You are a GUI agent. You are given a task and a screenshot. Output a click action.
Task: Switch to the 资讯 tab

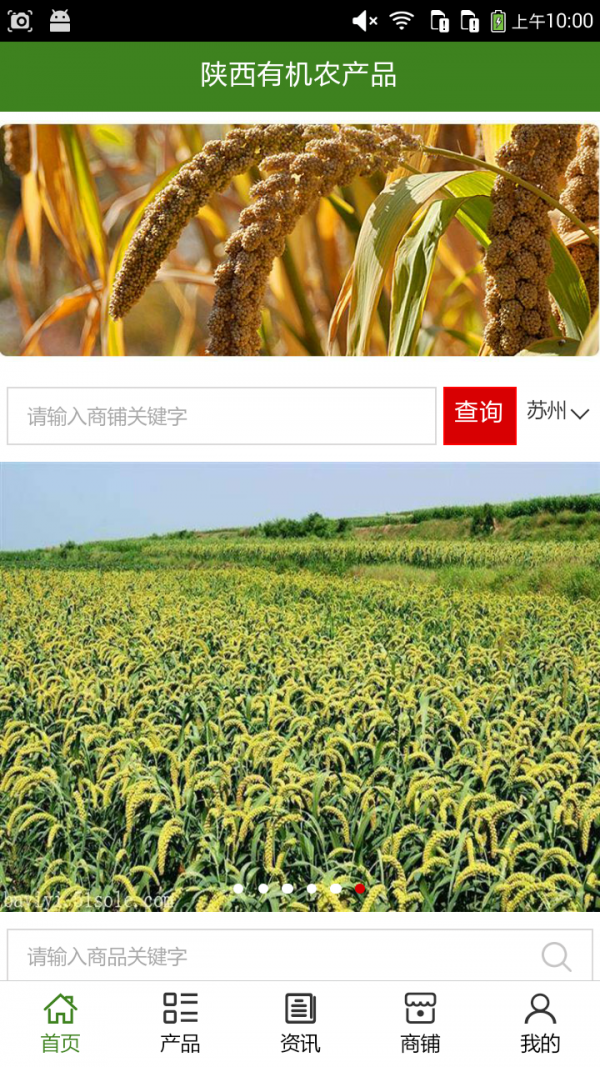point(300,1023)
